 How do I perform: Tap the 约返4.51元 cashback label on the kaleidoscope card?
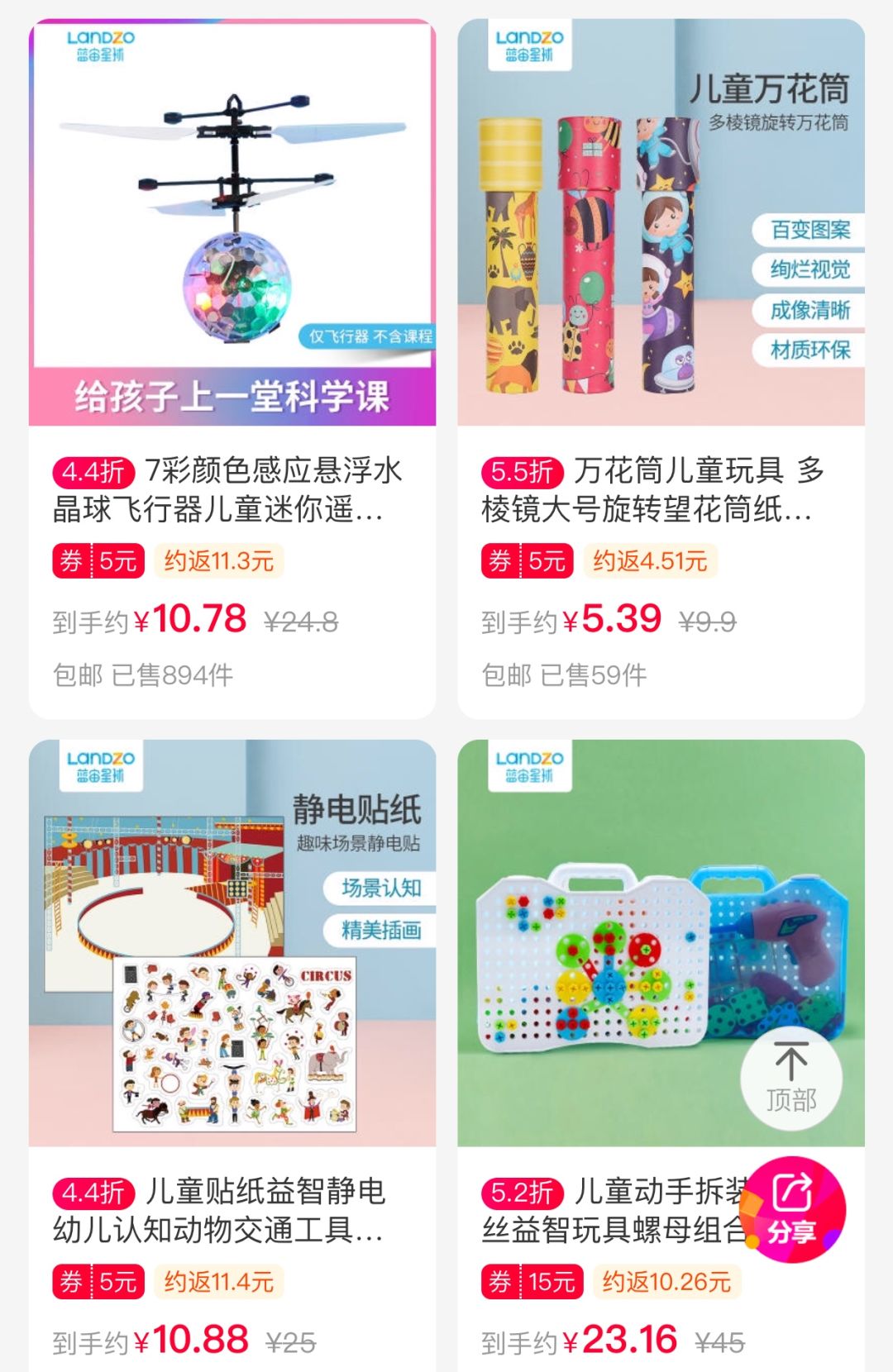(x=652, y=559)
